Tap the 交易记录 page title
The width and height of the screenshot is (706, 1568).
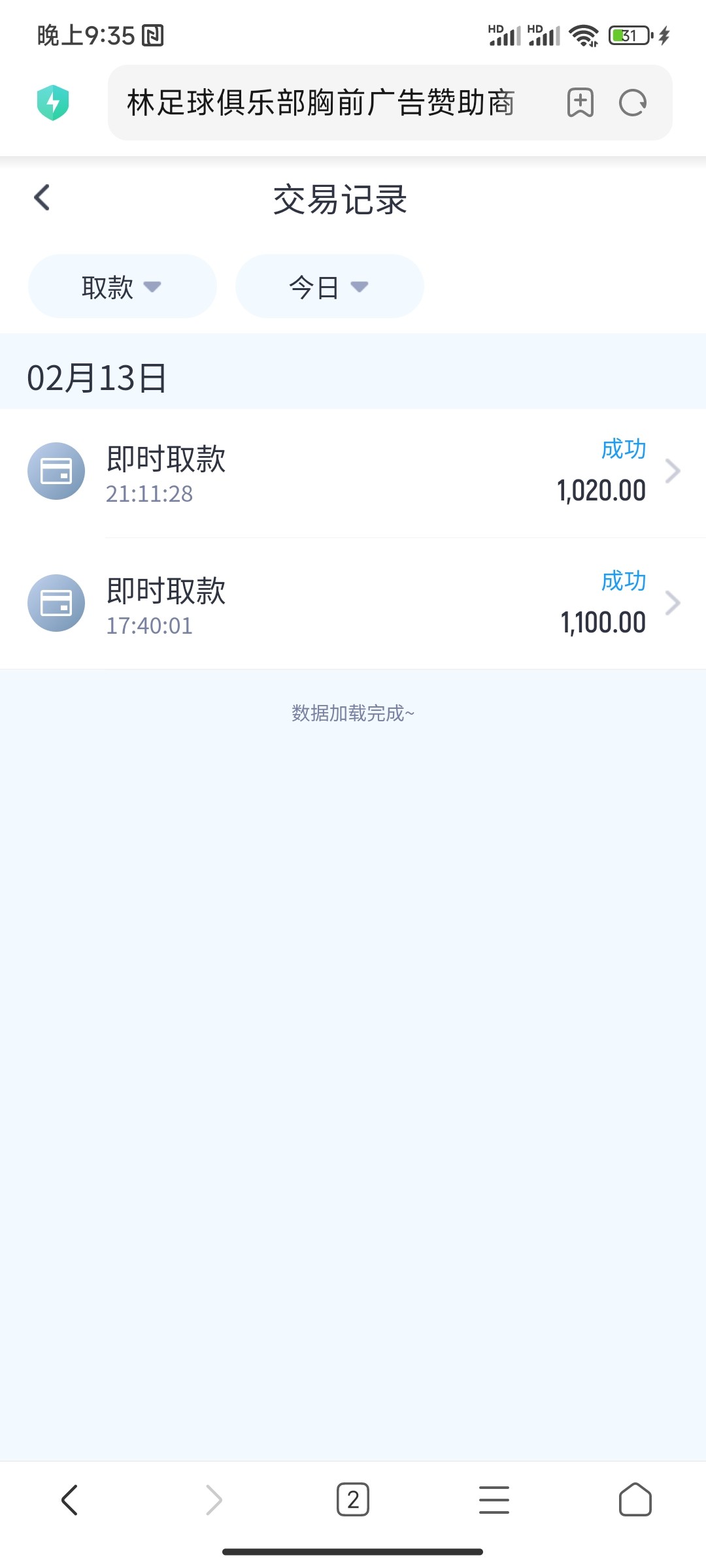[x=339, y=201]
